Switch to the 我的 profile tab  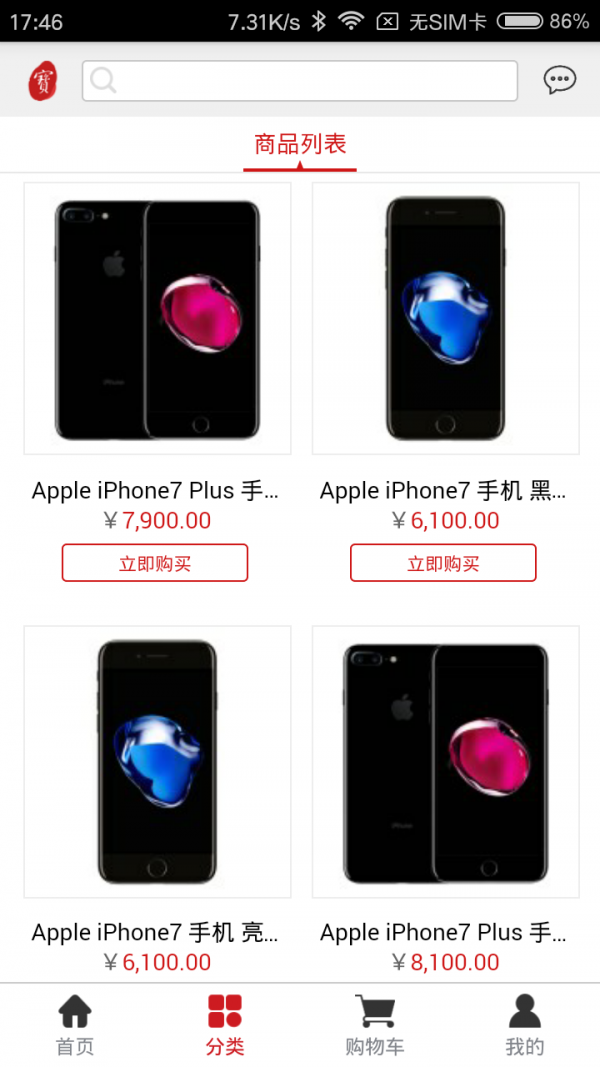[525, 1026]
